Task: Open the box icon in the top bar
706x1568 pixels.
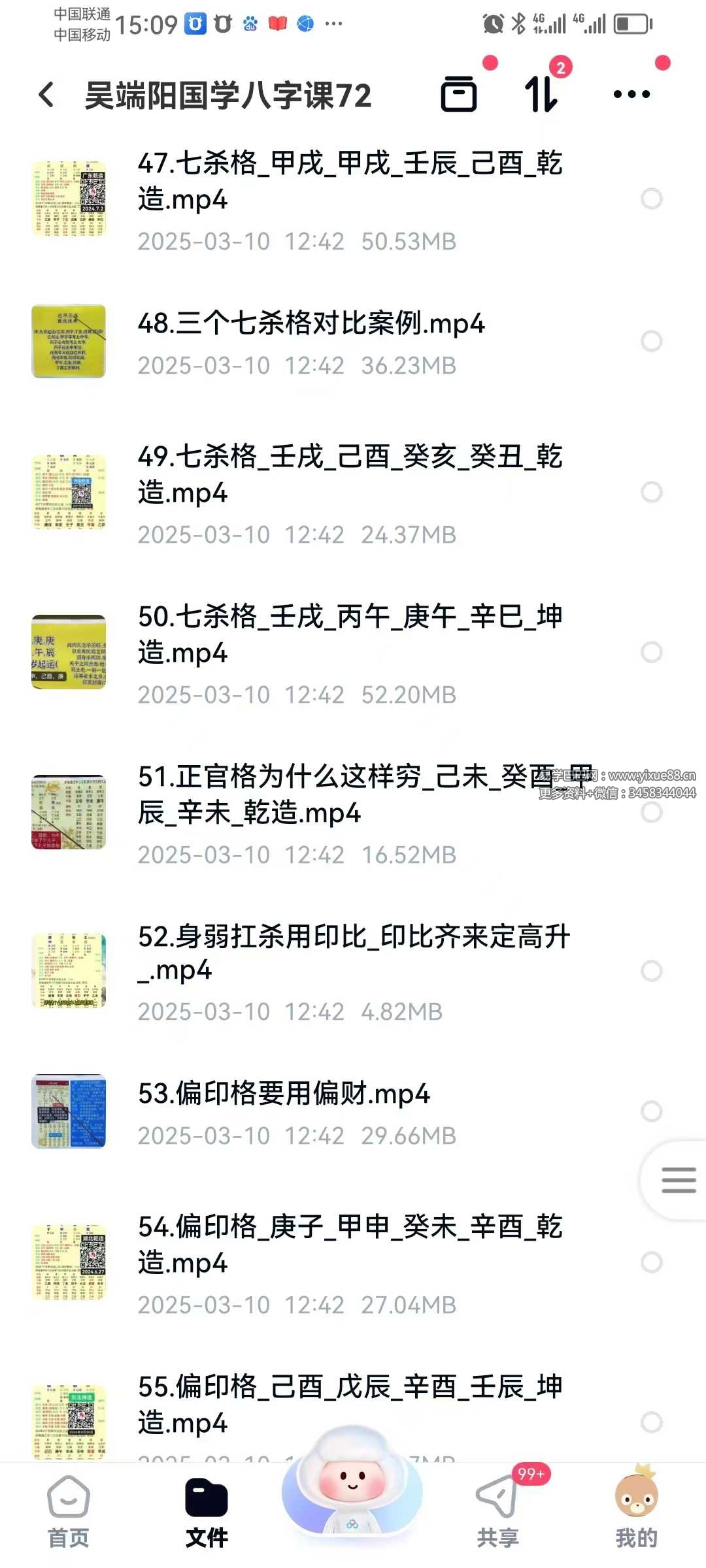Action: click(459, 94)
